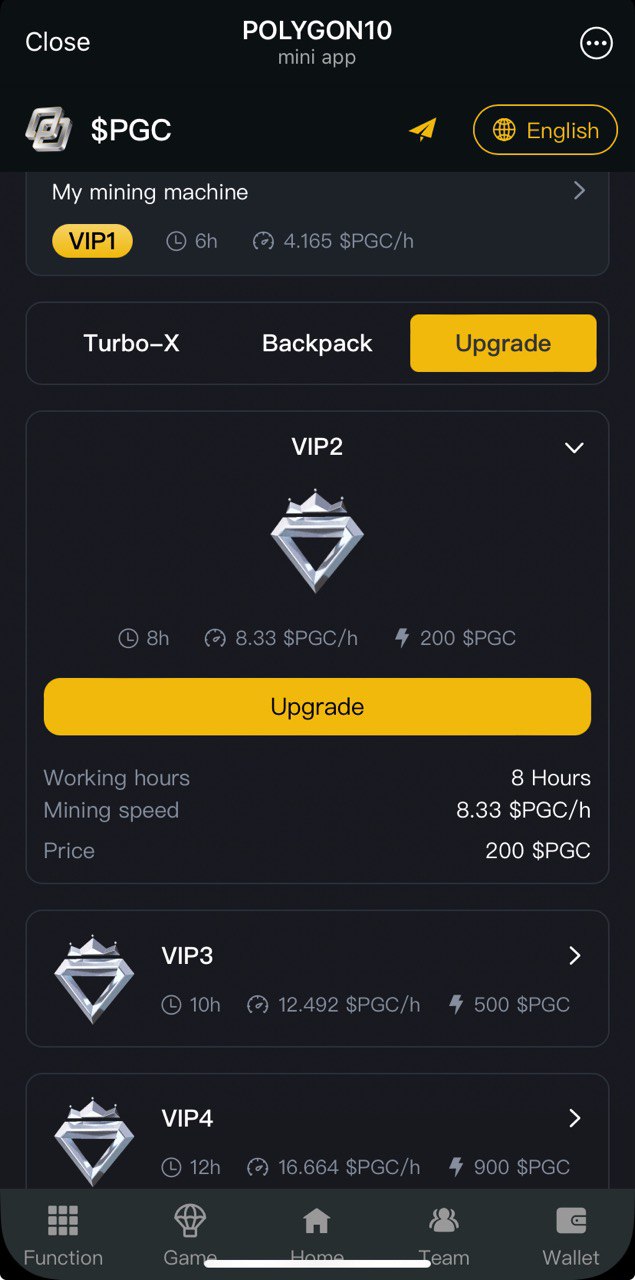Open the three-dot overflow menu
The image size is (635, 1280).
pyautogui.click(x=596, y=43)
